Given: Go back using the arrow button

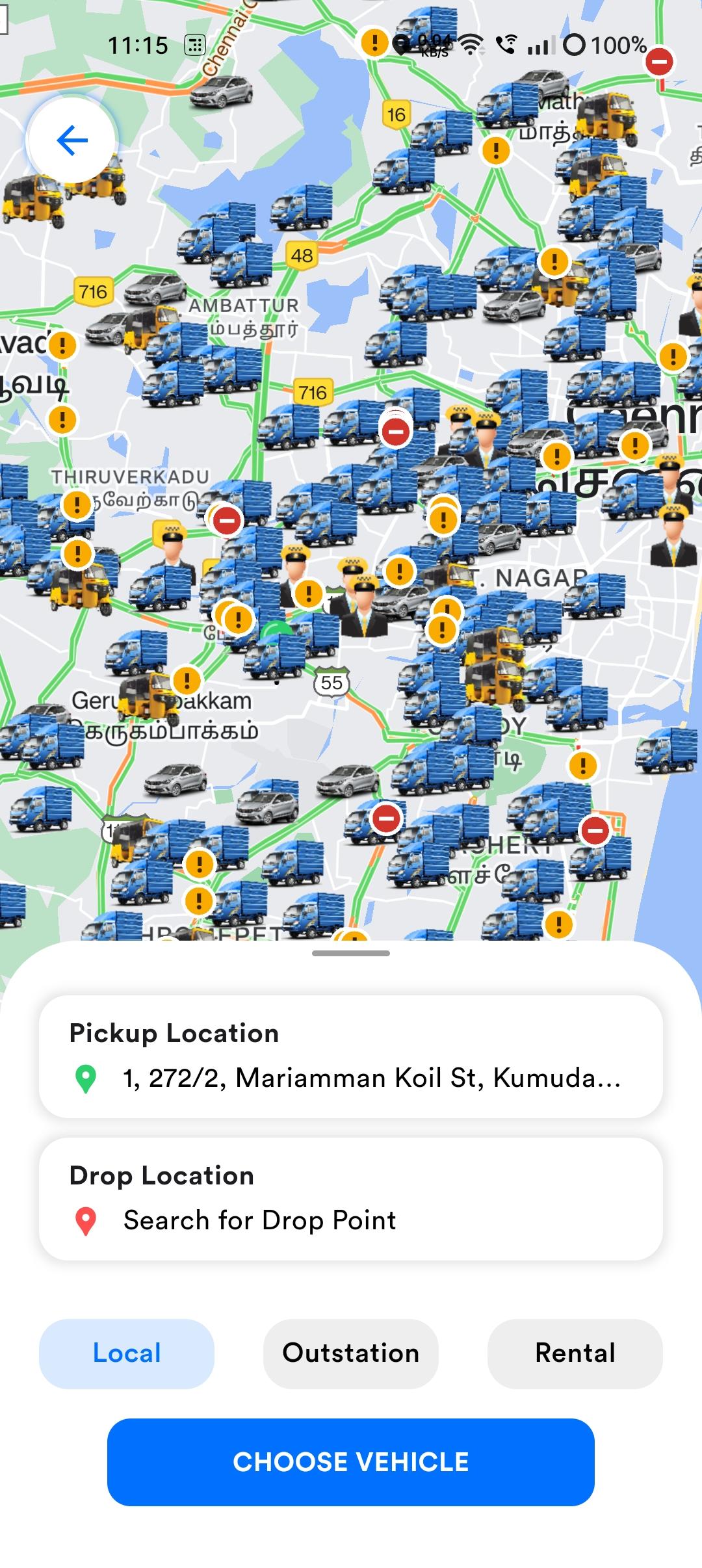Looking at the screenshot, I should point(71,140).
